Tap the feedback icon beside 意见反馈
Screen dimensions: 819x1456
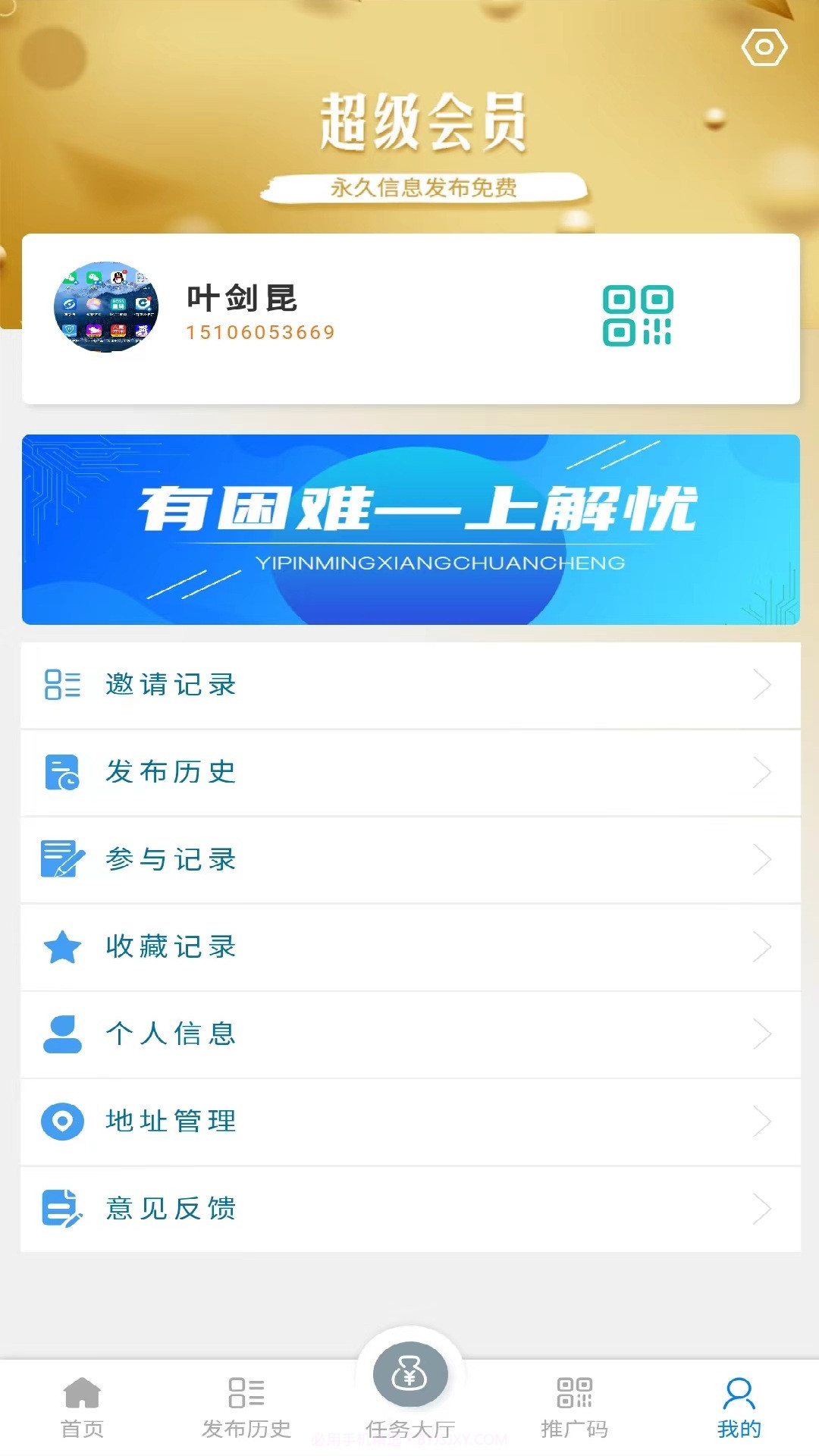click(x=62, y=1210)
